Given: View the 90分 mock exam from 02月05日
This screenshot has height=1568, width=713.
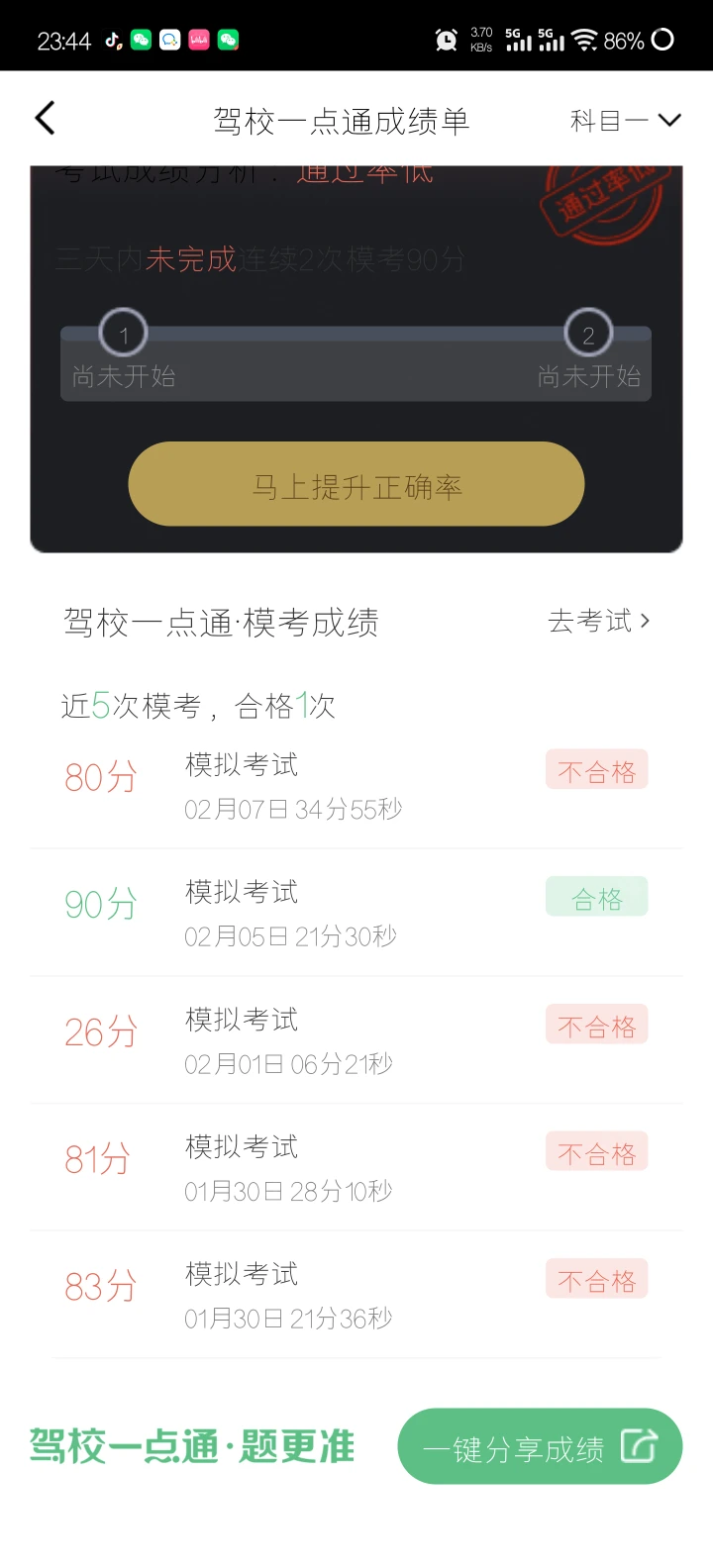Looking at the screenshot, I should [x=355, y=913].
